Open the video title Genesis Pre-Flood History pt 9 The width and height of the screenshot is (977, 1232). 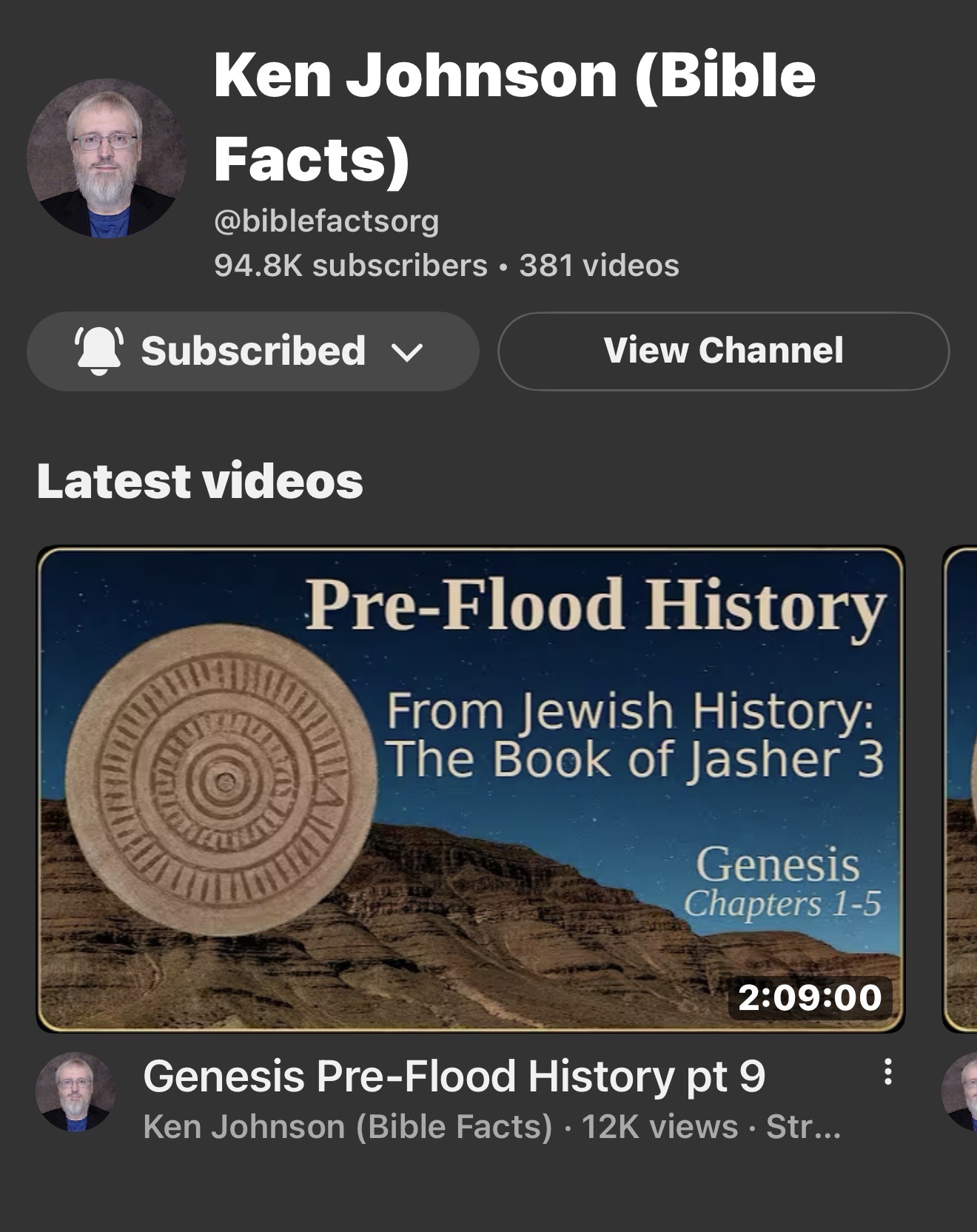tap(454, 1076)
